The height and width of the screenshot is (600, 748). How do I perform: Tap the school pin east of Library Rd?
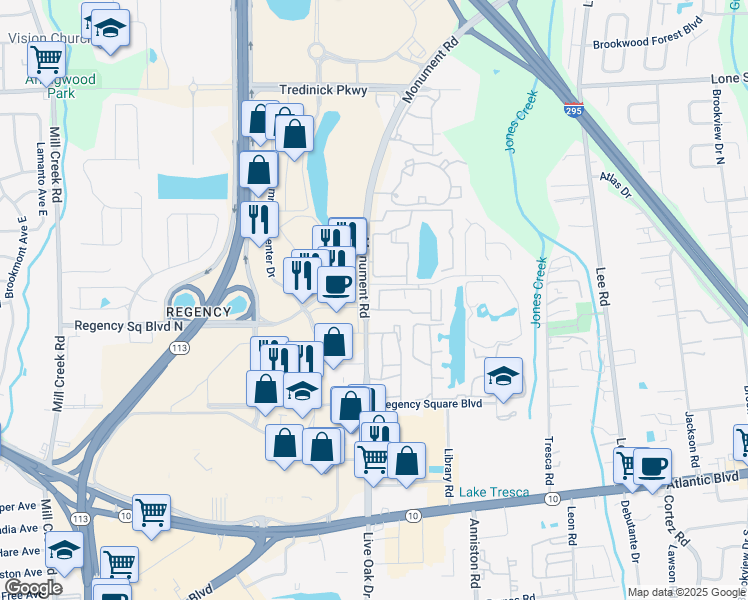(503, 377)
